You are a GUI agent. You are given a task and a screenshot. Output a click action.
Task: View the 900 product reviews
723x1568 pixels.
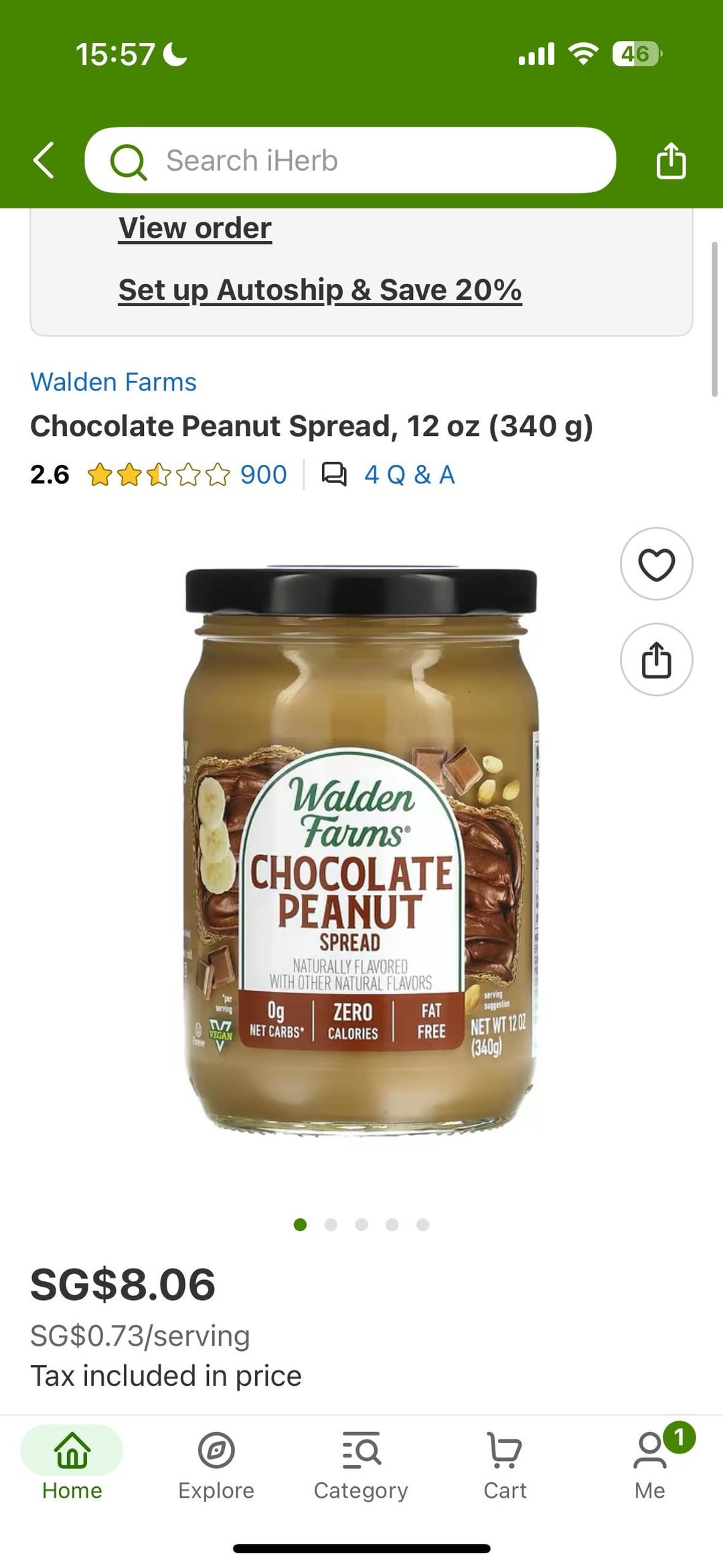[x=263, y=475]
